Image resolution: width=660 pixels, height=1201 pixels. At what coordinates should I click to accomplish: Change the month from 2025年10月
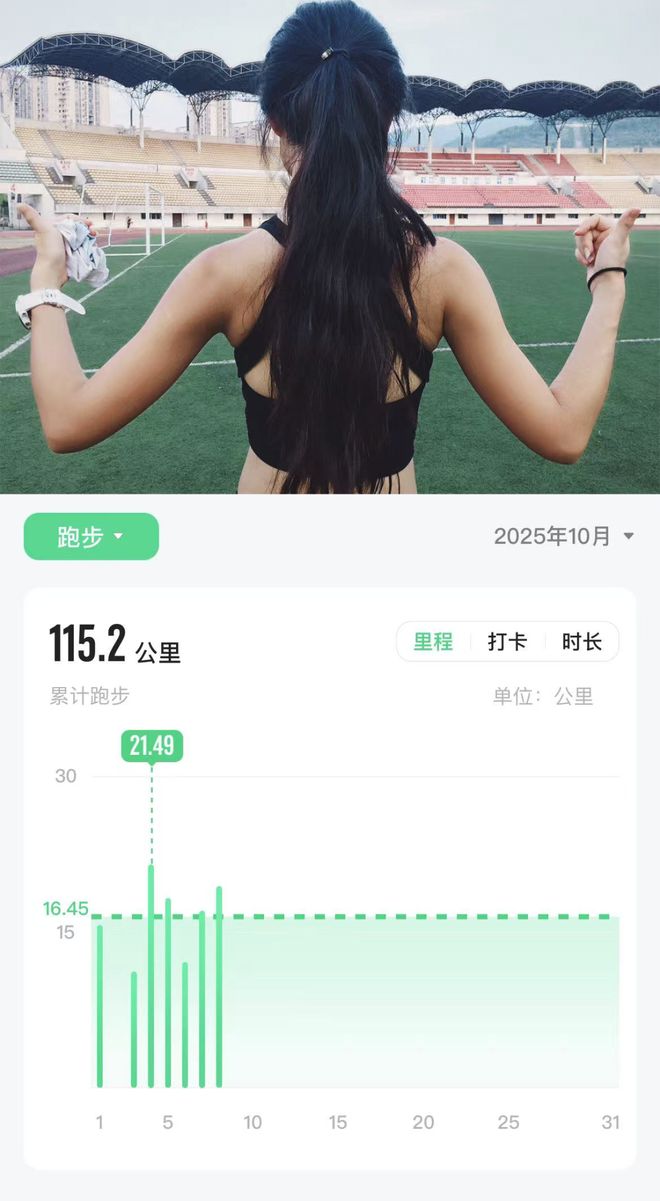click(563, 536)
